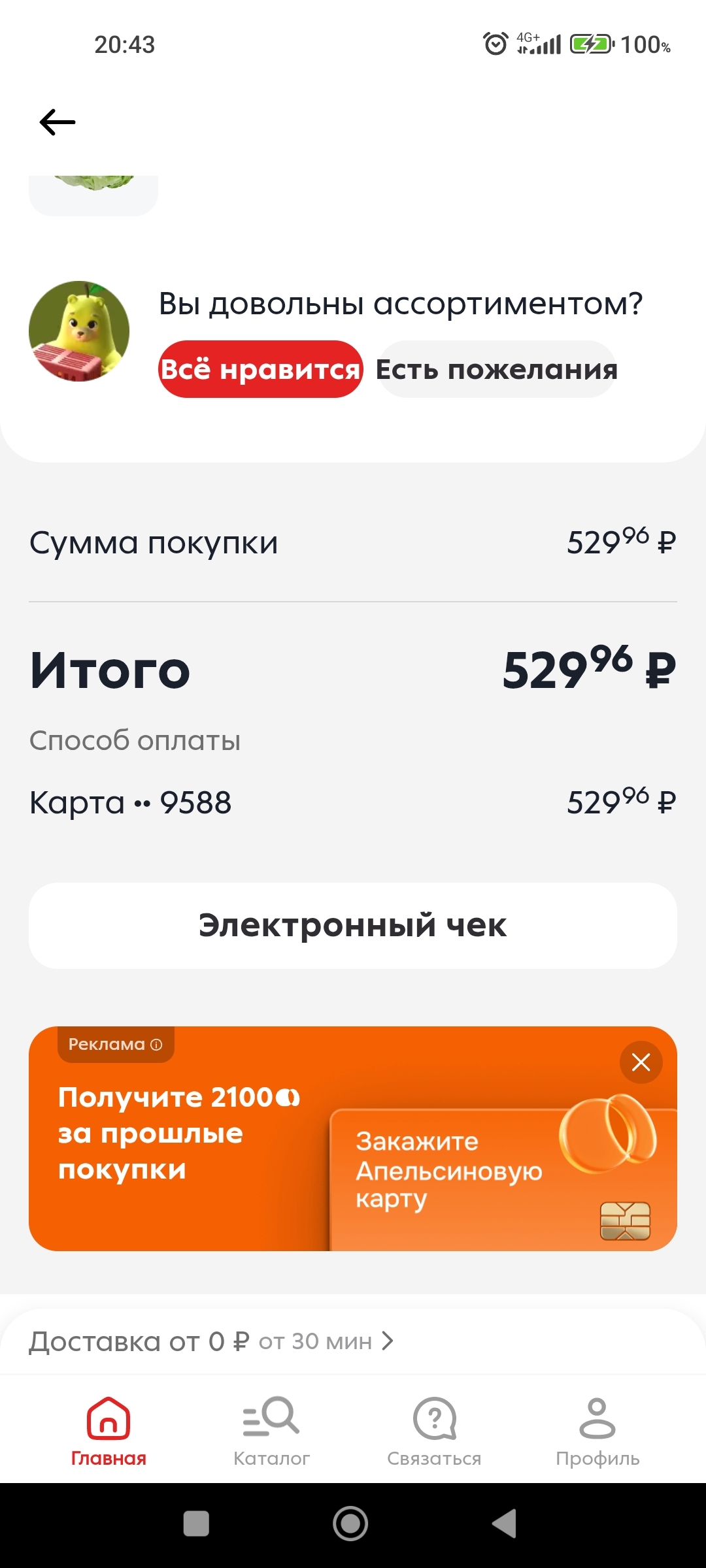Choose the 'Всё нравится' answer

point(260,370)
